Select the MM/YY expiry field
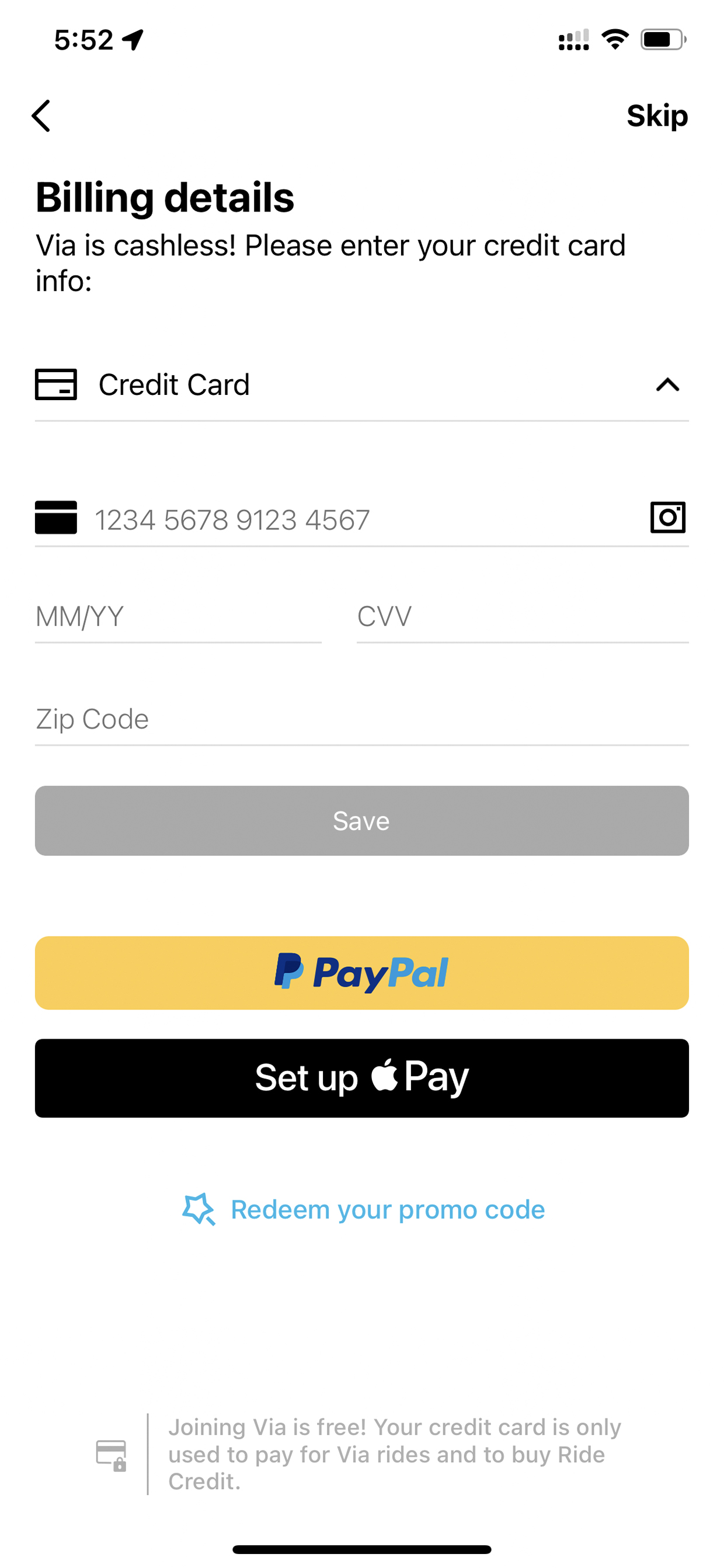Viewport: 724px width, 1568px height. [178, 618]
